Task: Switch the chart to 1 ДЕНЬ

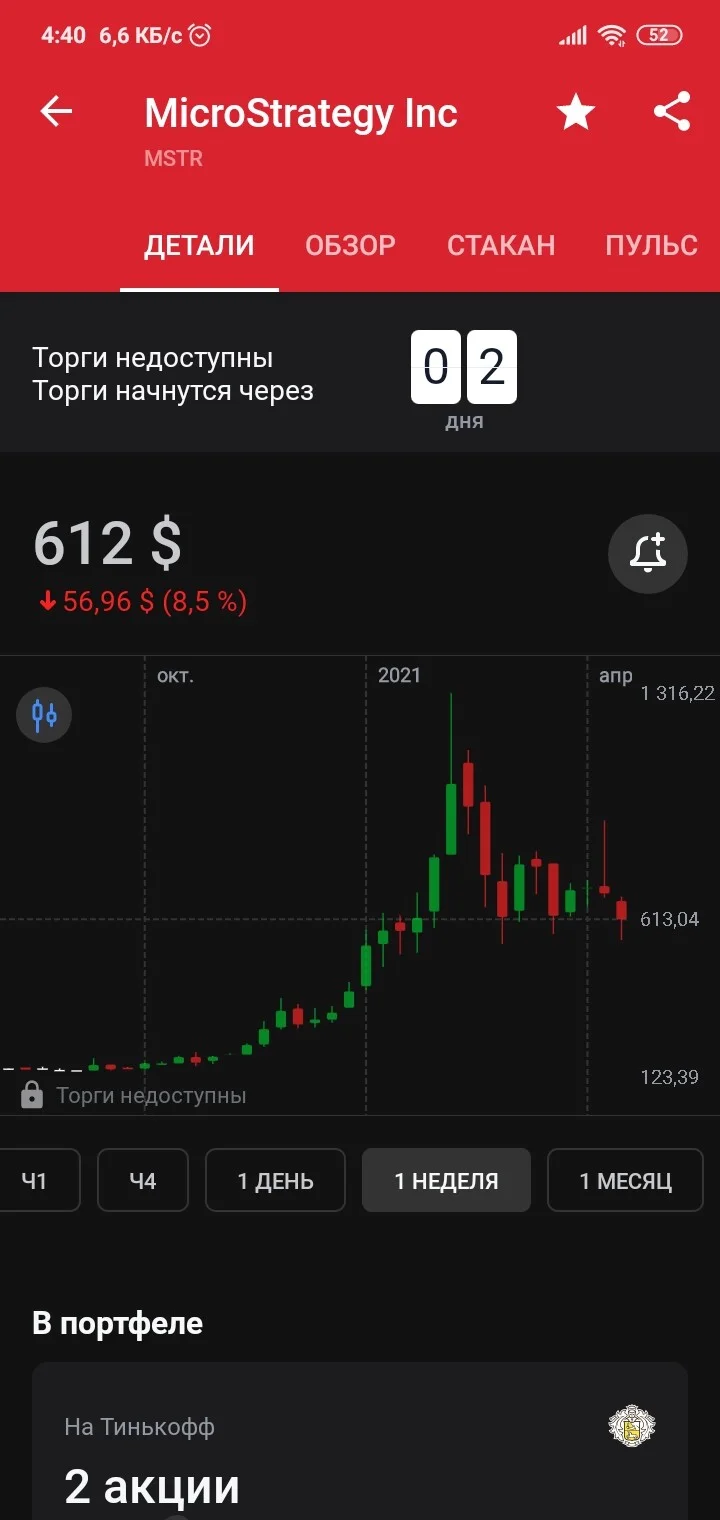Action: click(x=275, y=1181)
